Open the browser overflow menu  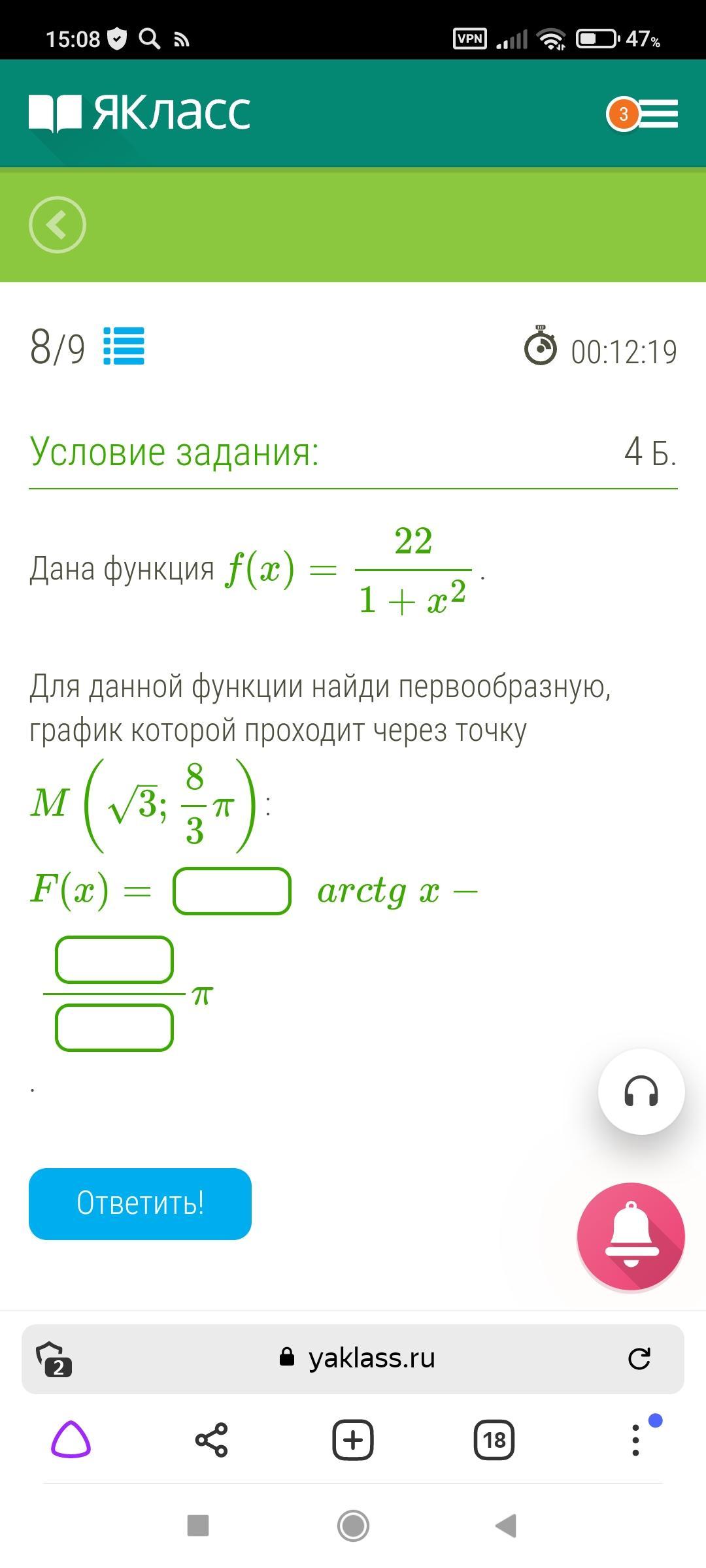tap(635, 1439)
